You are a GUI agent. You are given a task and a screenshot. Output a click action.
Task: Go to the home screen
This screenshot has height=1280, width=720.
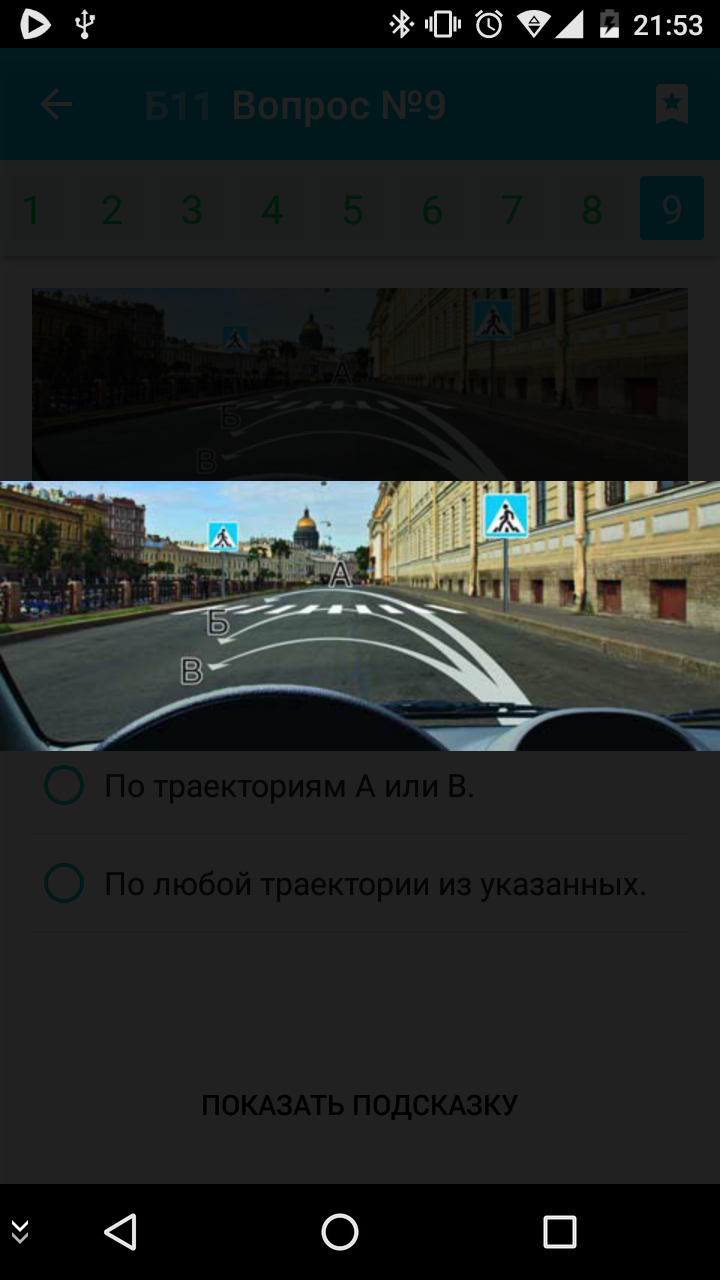coord(340,1232)
